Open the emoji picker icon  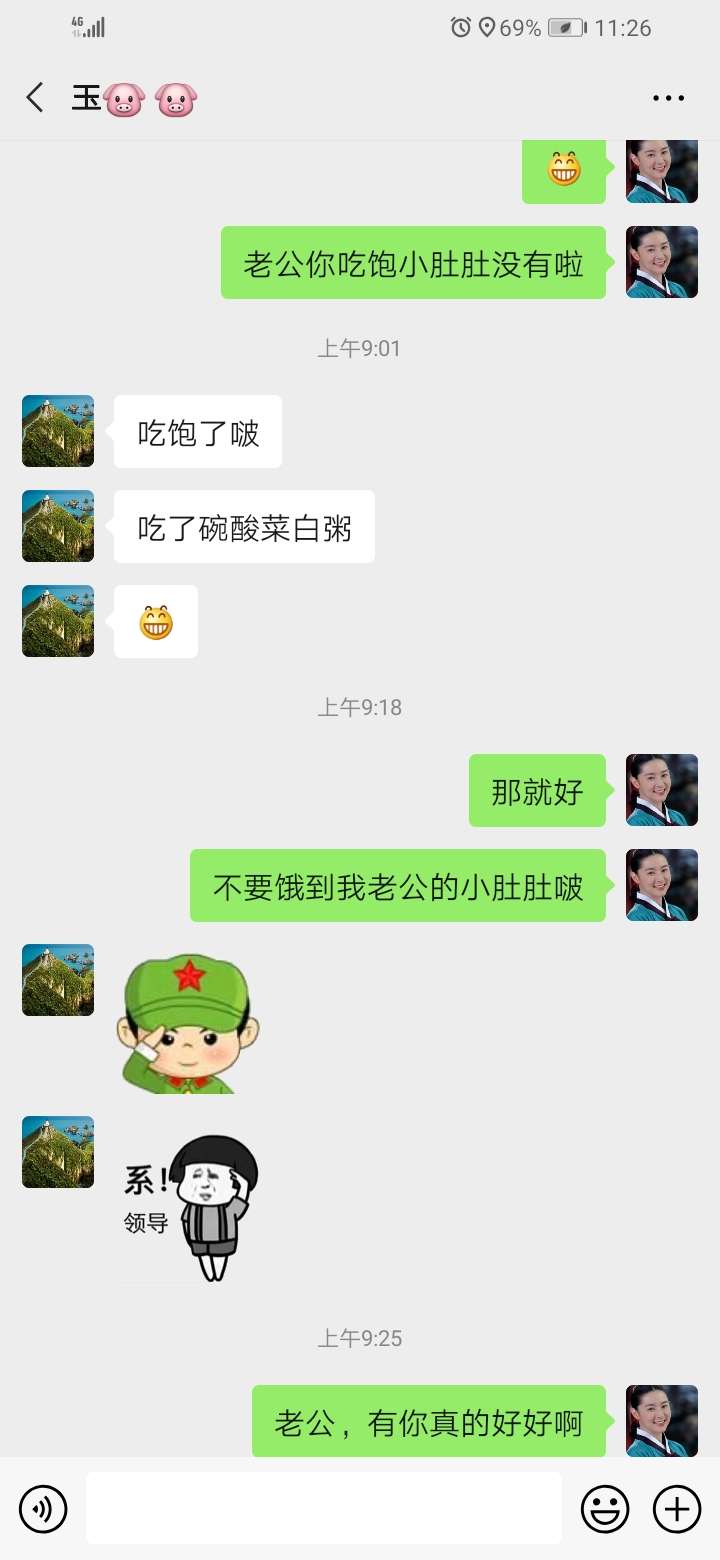[607, 1508]
